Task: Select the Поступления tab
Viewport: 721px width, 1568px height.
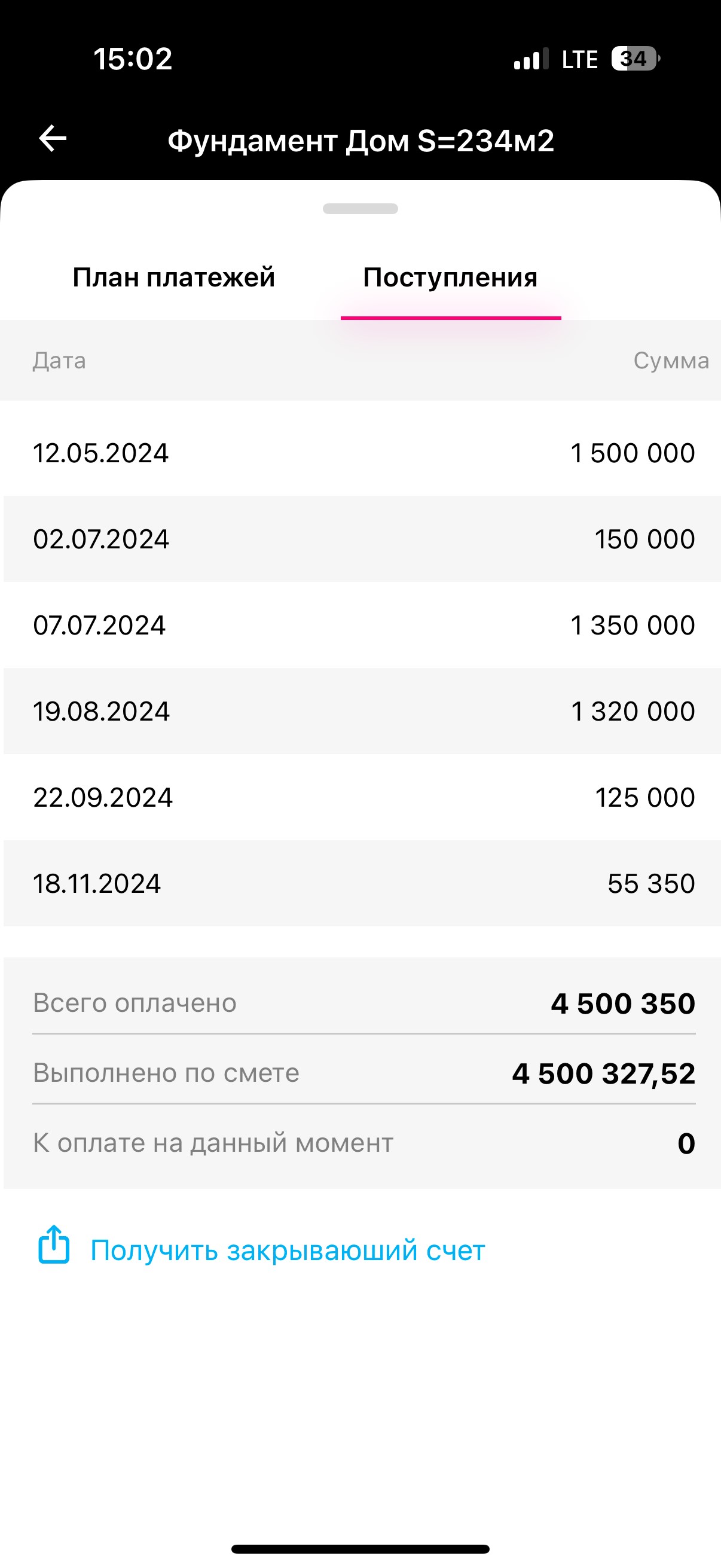Action: click(x=450, y=277)
